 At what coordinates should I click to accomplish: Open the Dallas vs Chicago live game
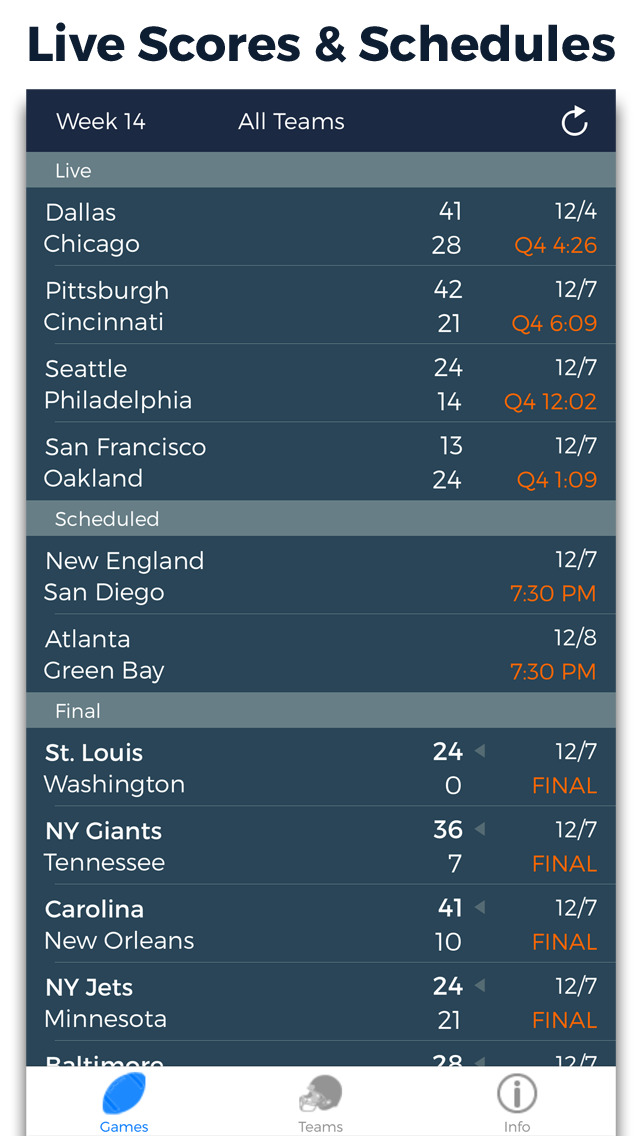point(320,228)
